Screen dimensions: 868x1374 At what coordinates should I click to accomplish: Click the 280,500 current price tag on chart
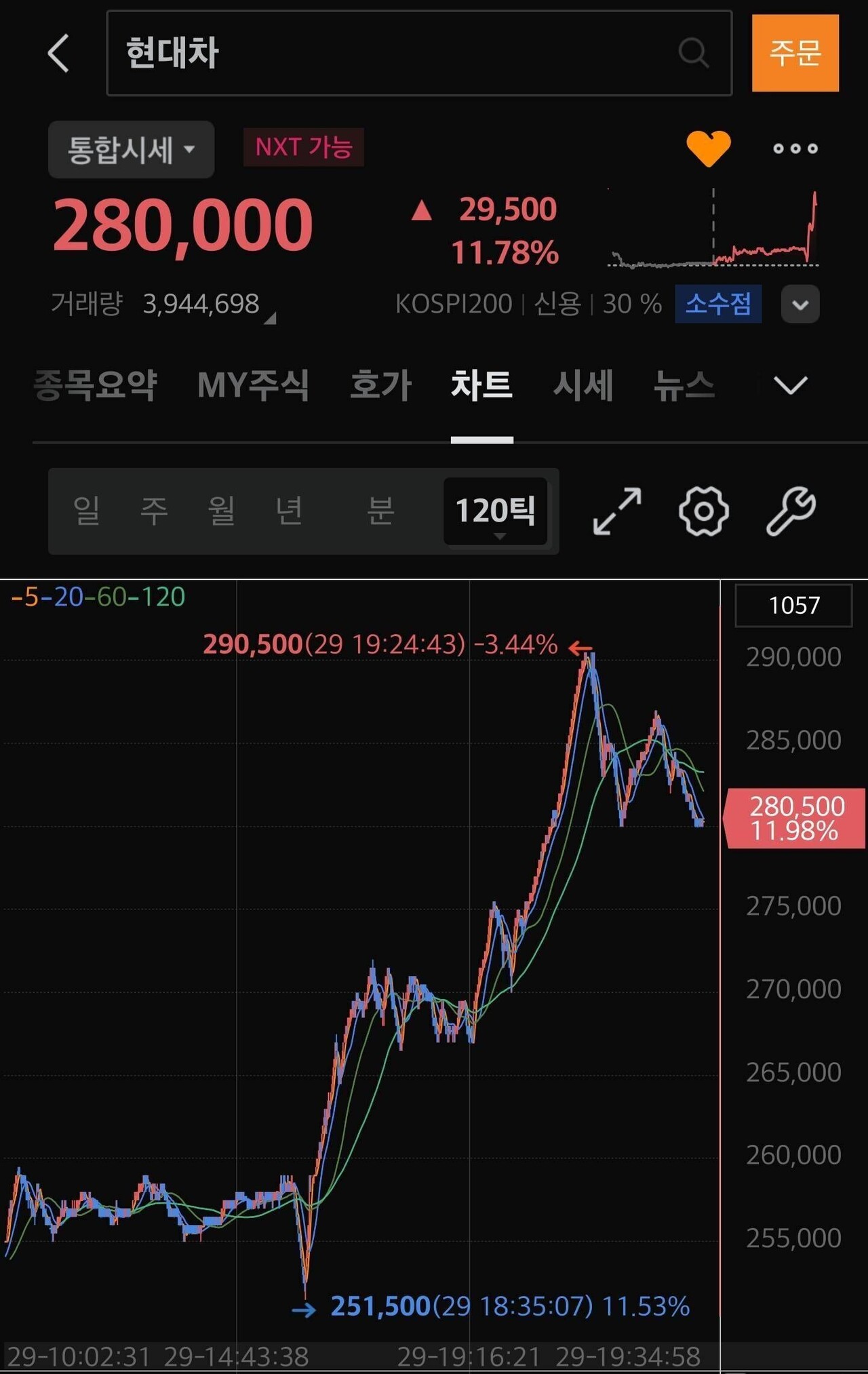[x=795, y=816]
